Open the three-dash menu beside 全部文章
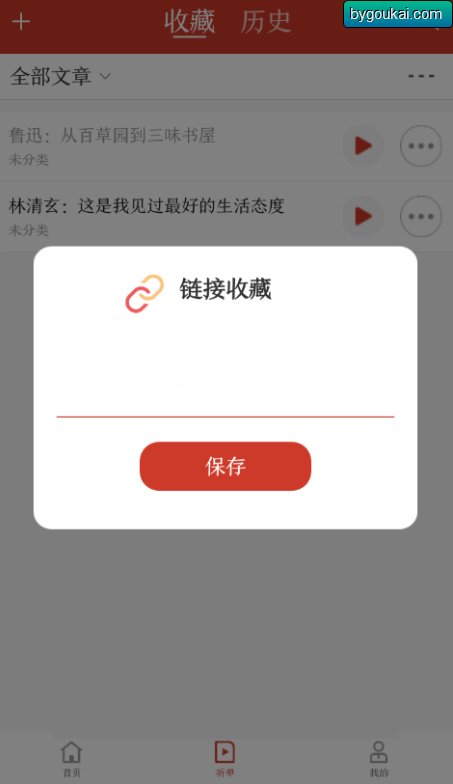453x784 pixels. 421,76
